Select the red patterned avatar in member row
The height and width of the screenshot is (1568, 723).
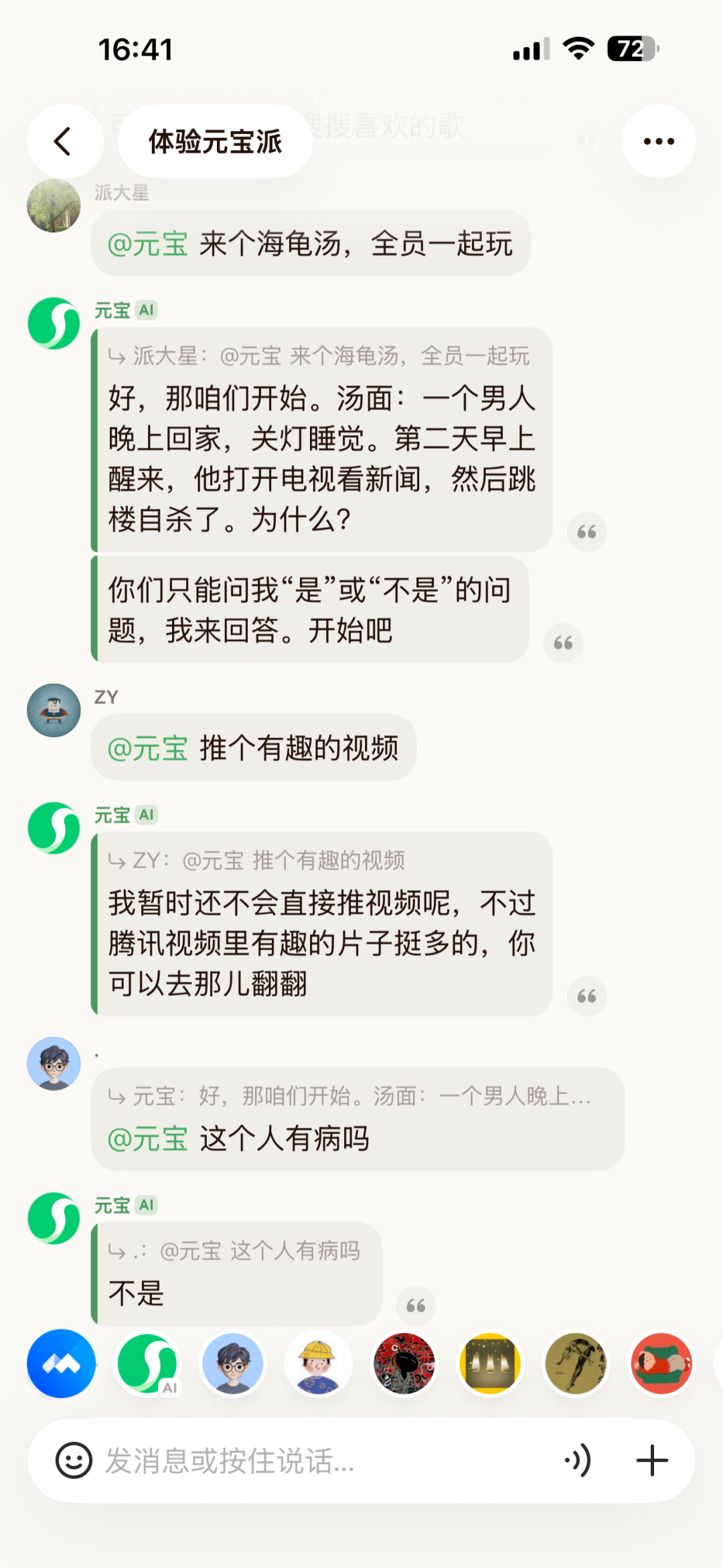404,1364
